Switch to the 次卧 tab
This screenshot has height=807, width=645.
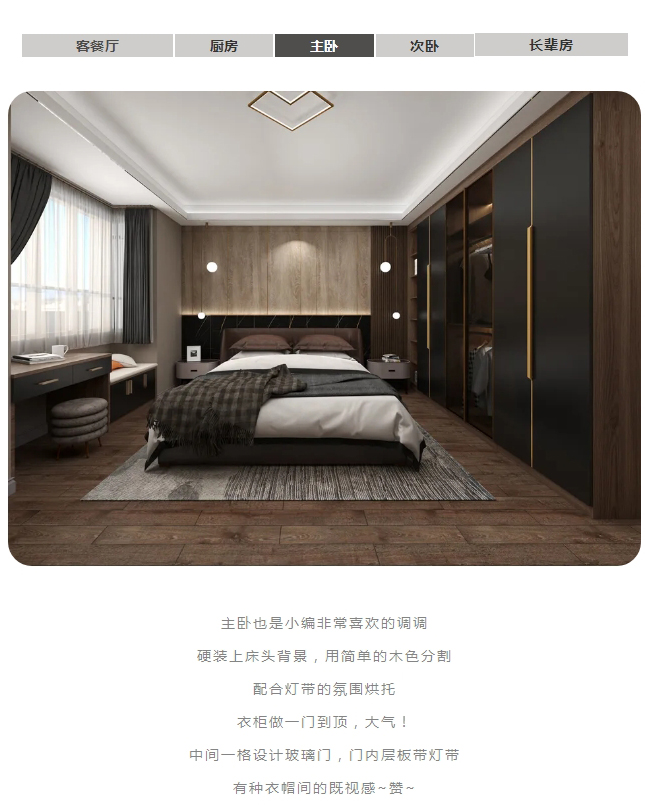424,46
